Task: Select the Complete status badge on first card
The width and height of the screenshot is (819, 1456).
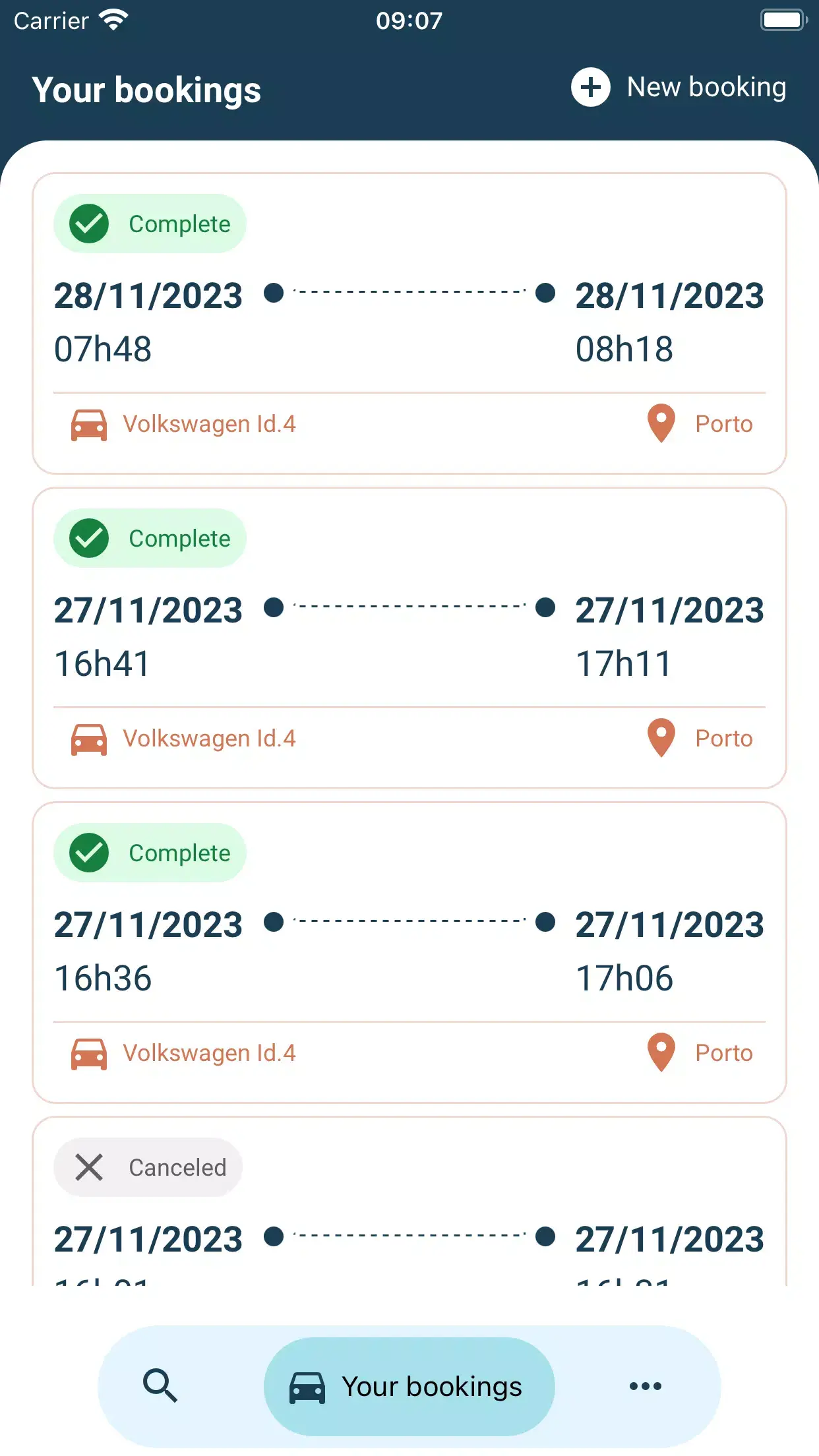Action: [x=150, y=224]
